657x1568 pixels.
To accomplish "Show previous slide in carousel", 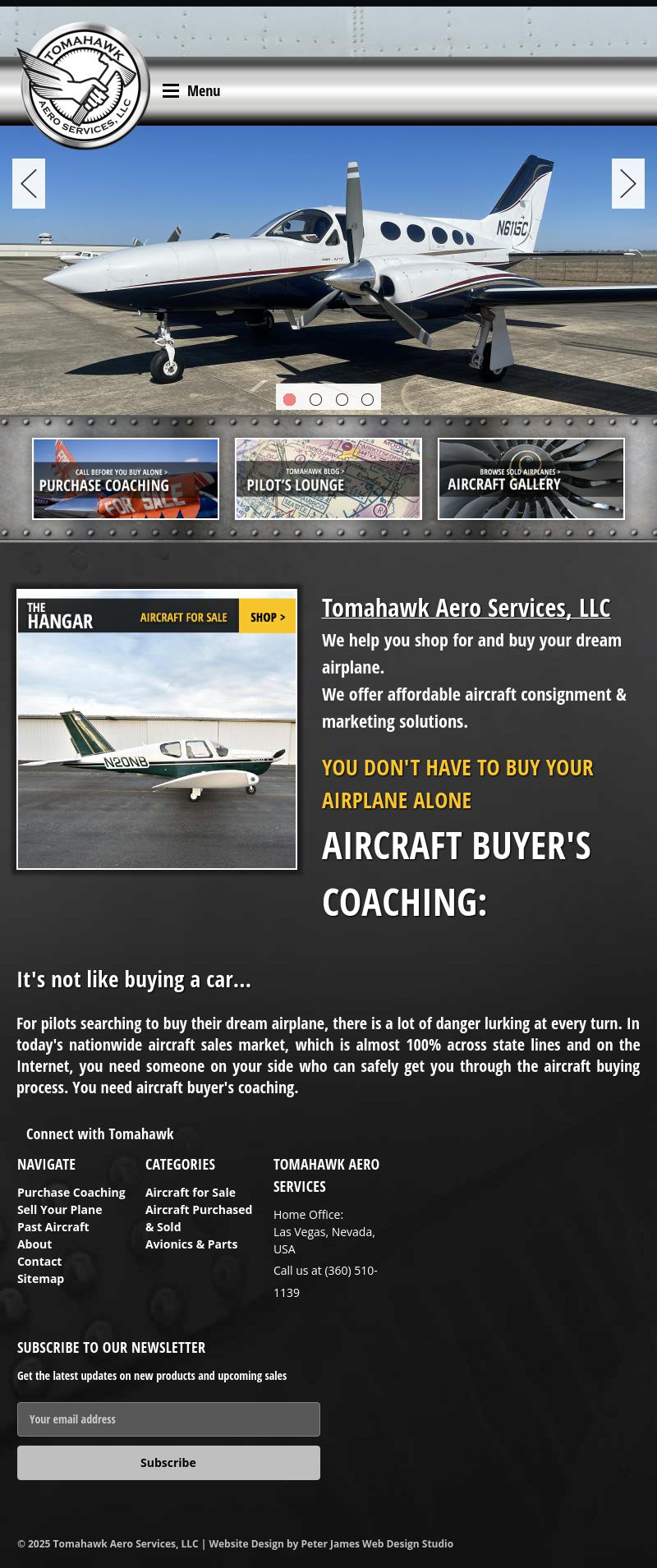I will click(x=29, y=183).
